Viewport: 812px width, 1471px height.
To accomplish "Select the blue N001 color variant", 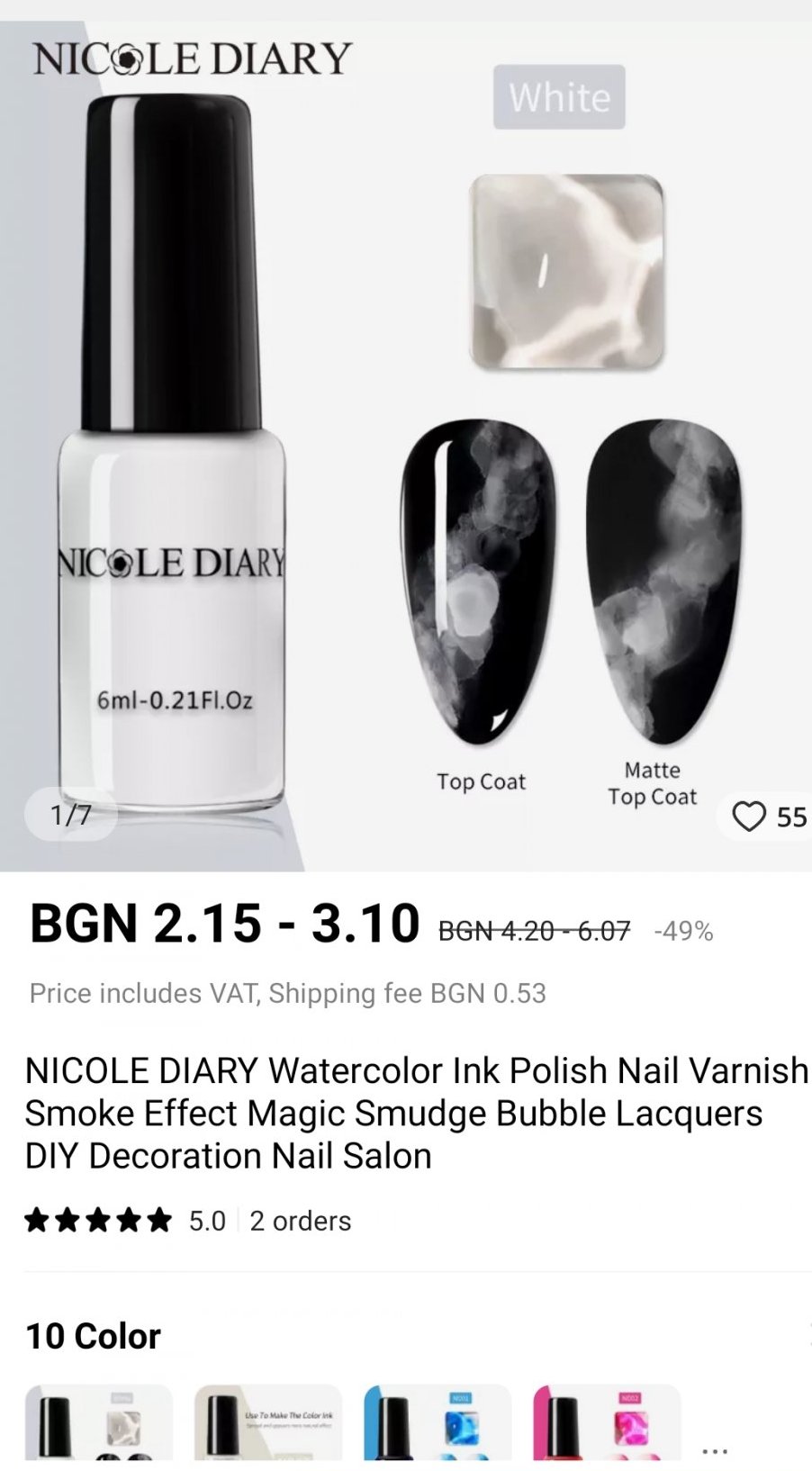I will [438, 1424].
